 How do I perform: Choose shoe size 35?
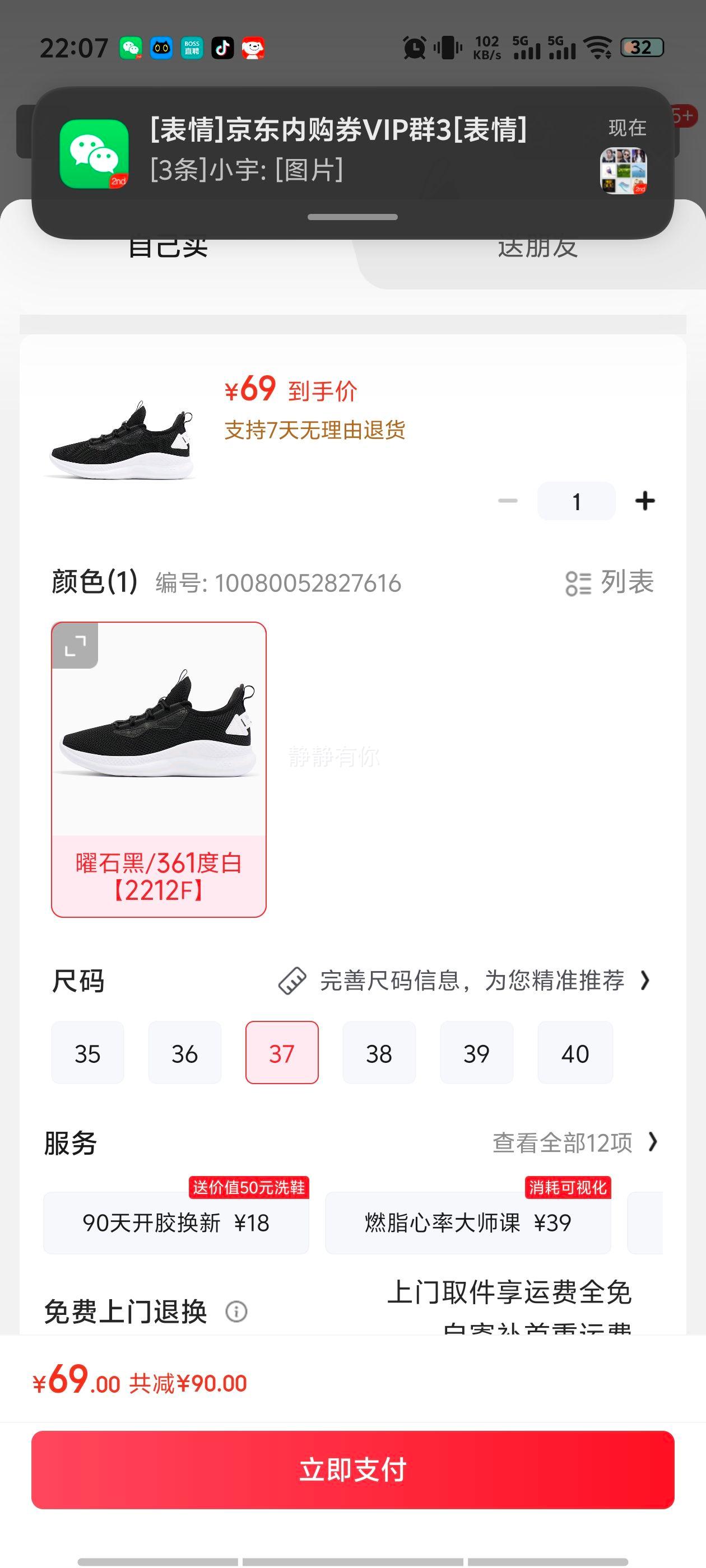[x=87, y=1052]
